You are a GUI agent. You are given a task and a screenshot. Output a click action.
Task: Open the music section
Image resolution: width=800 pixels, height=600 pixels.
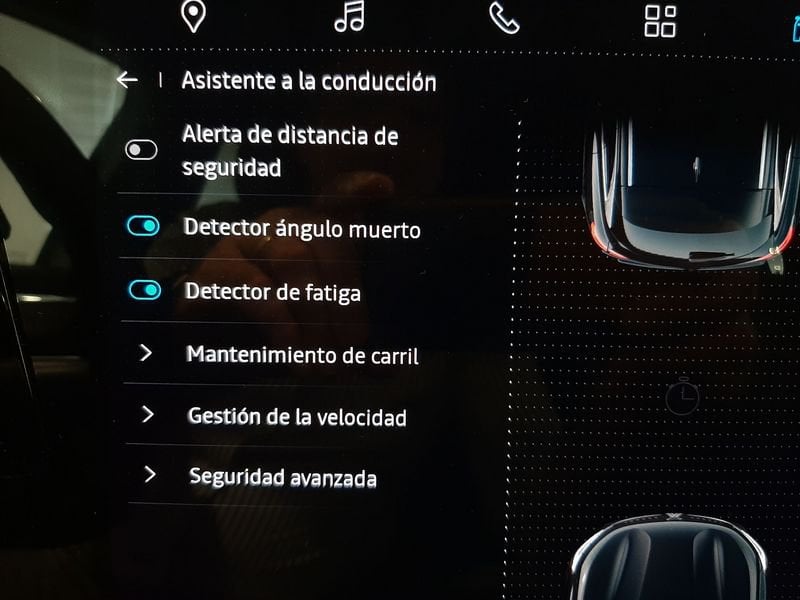[350, 17]
